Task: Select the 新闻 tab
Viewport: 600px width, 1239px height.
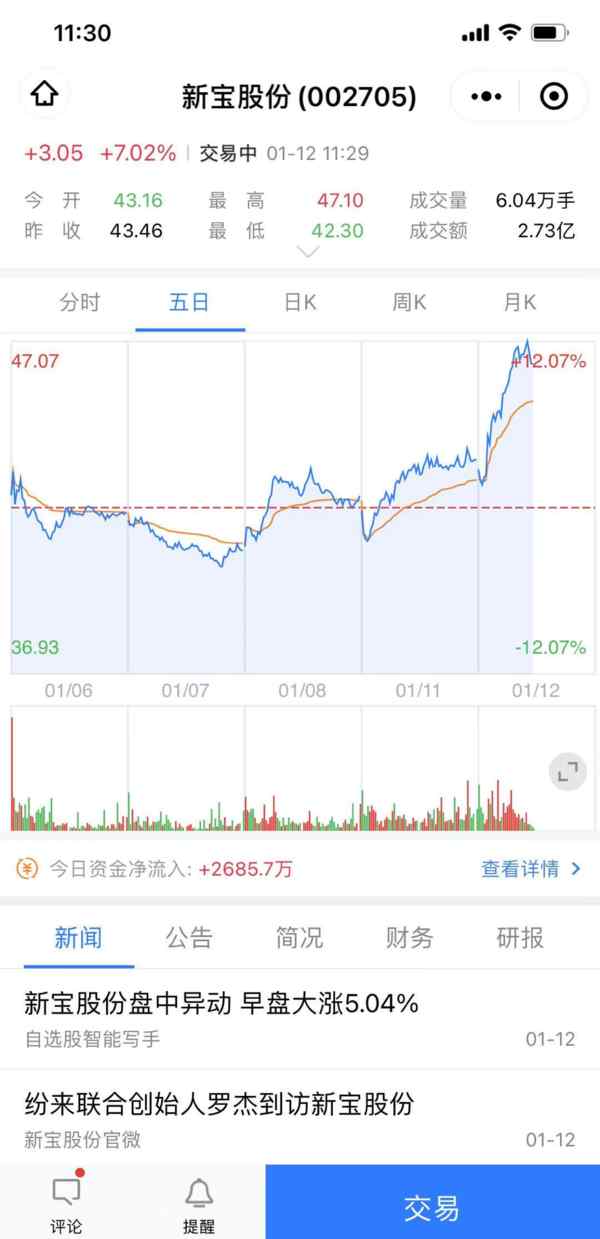Action: (x=78, y=938)
